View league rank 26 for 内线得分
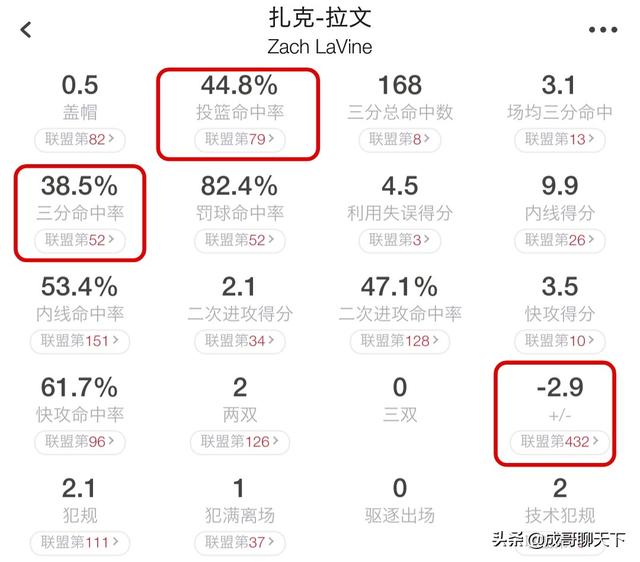Viewport: 640px width, 562px height. pyautogui.click(x=559, y=240)
